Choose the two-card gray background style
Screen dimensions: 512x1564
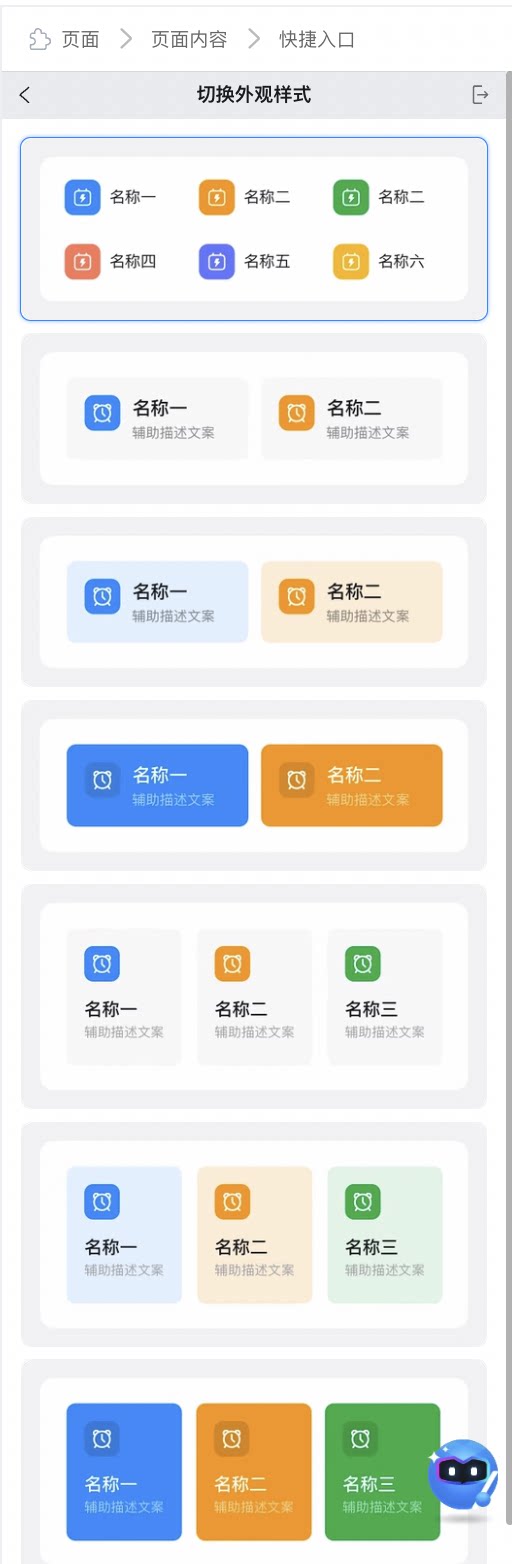254,418
